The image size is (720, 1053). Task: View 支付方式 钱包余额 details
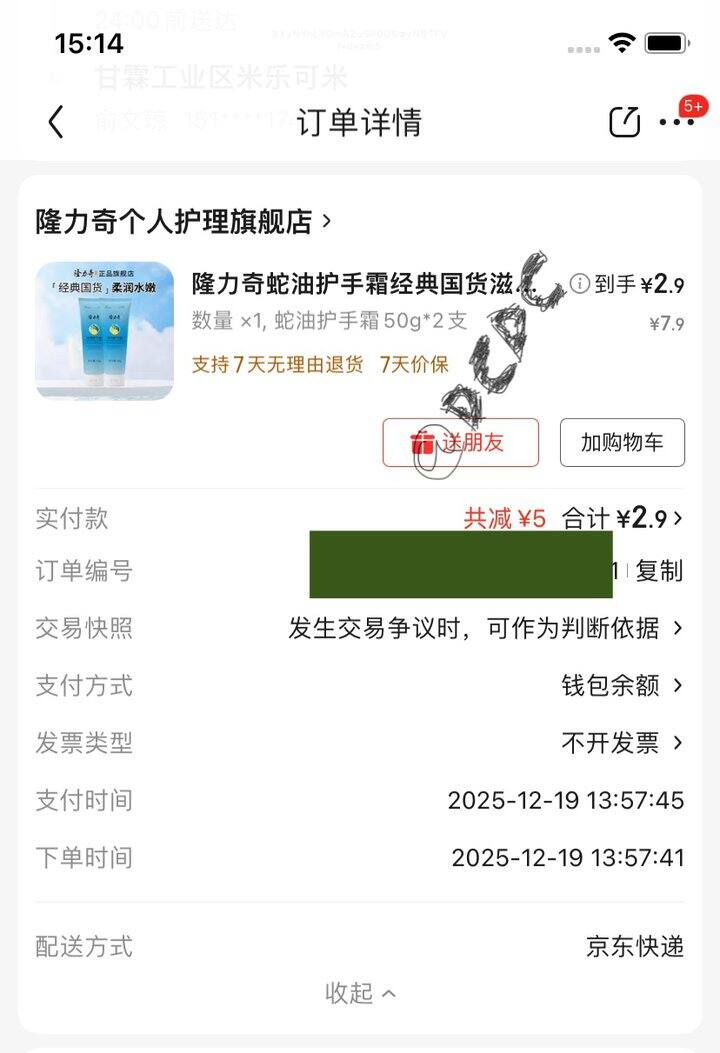click(x=622, y=685)
